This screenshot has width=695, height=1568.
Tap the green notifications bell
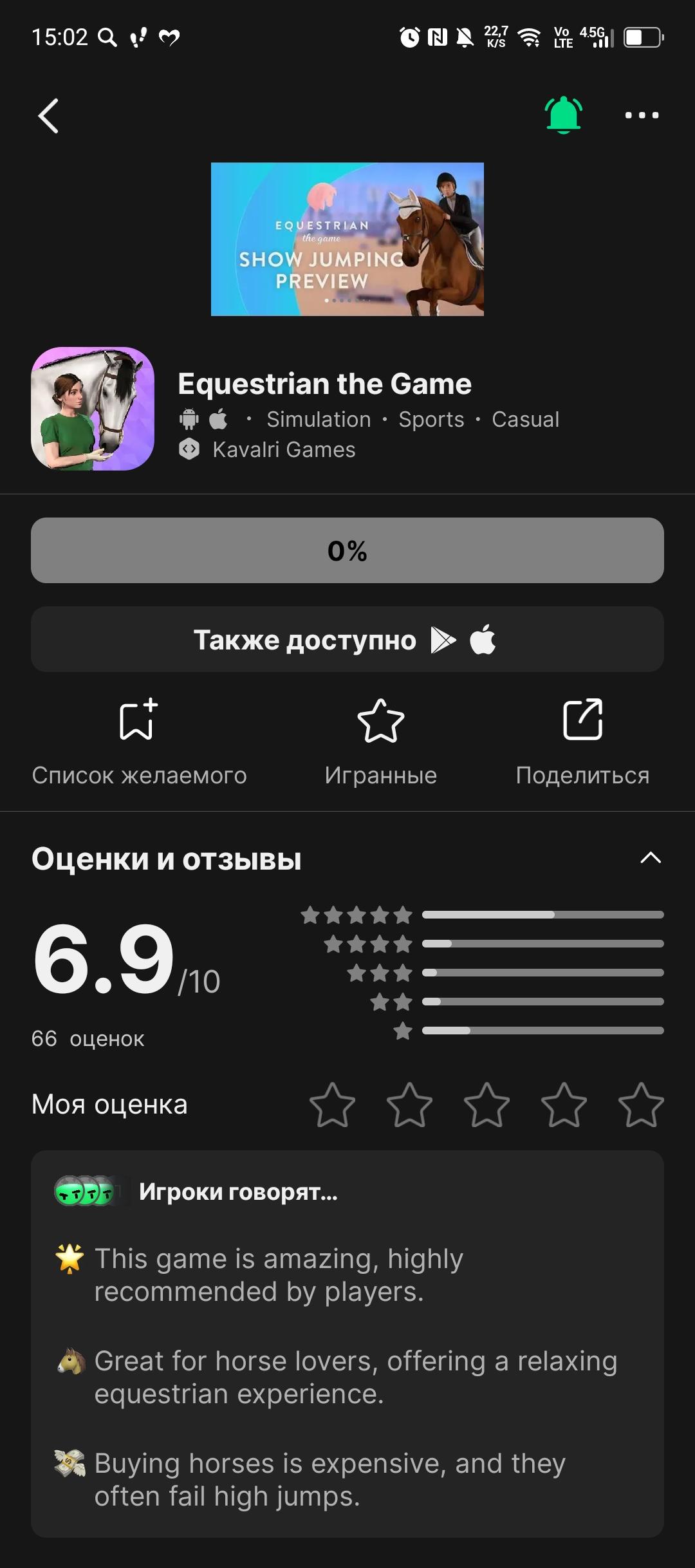(563, 115)
